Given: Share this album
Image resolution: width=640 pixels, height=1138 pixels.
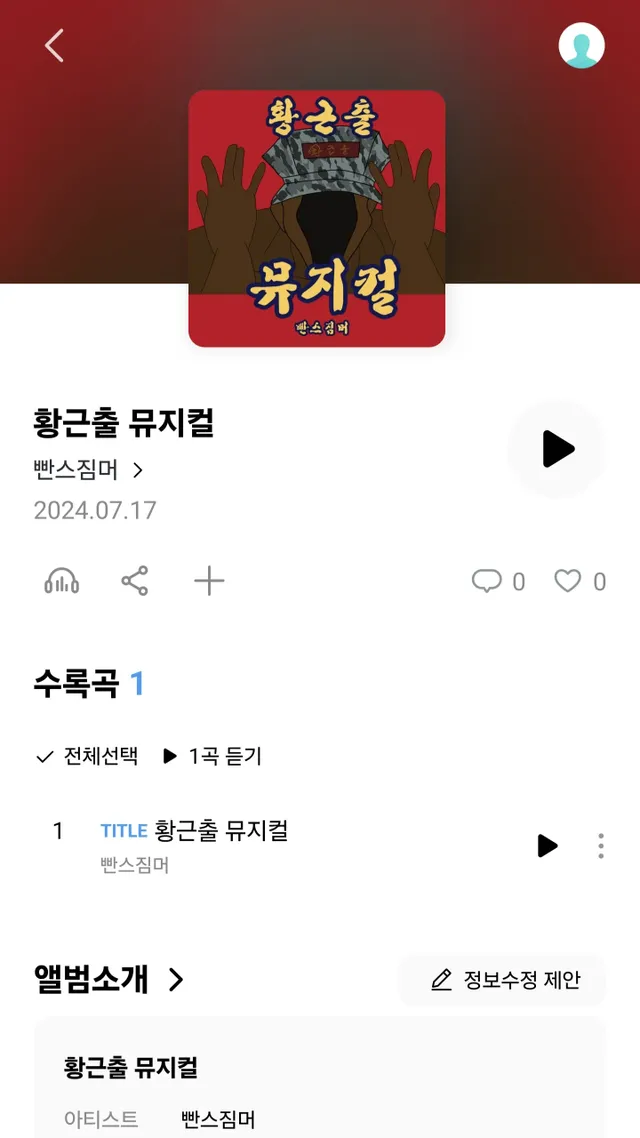Looking at the screenshot, I should click(135, 581).
